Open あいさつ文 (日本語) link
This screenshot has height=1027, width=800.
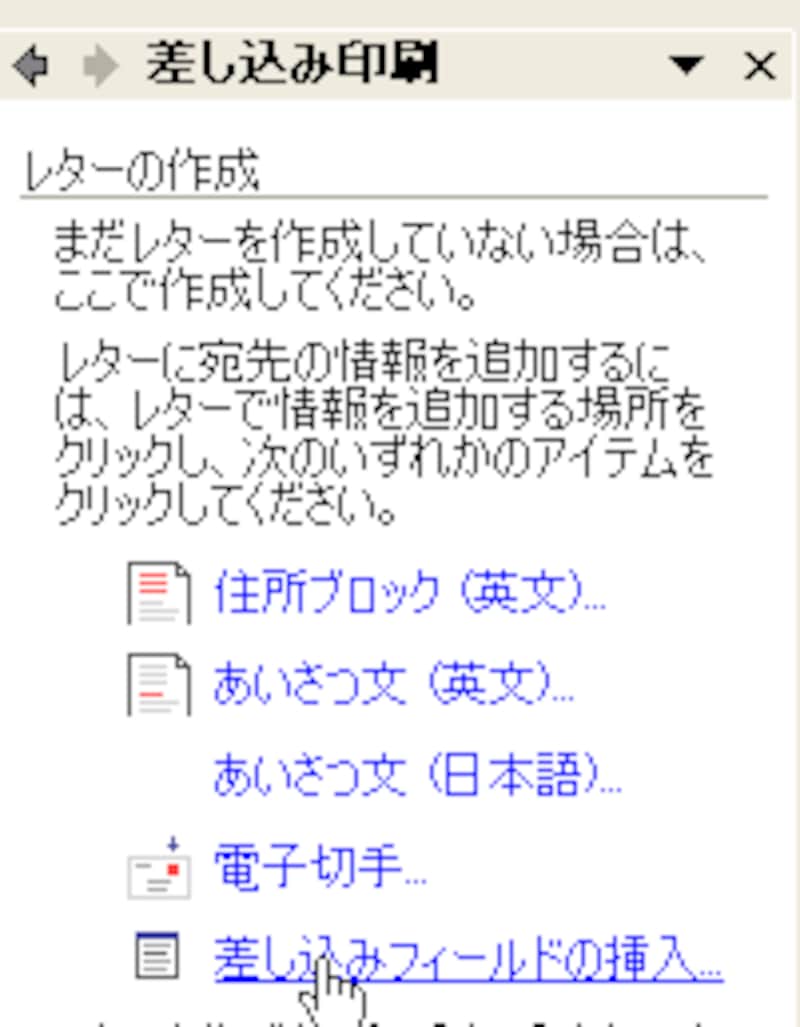[x=417, y=774]
